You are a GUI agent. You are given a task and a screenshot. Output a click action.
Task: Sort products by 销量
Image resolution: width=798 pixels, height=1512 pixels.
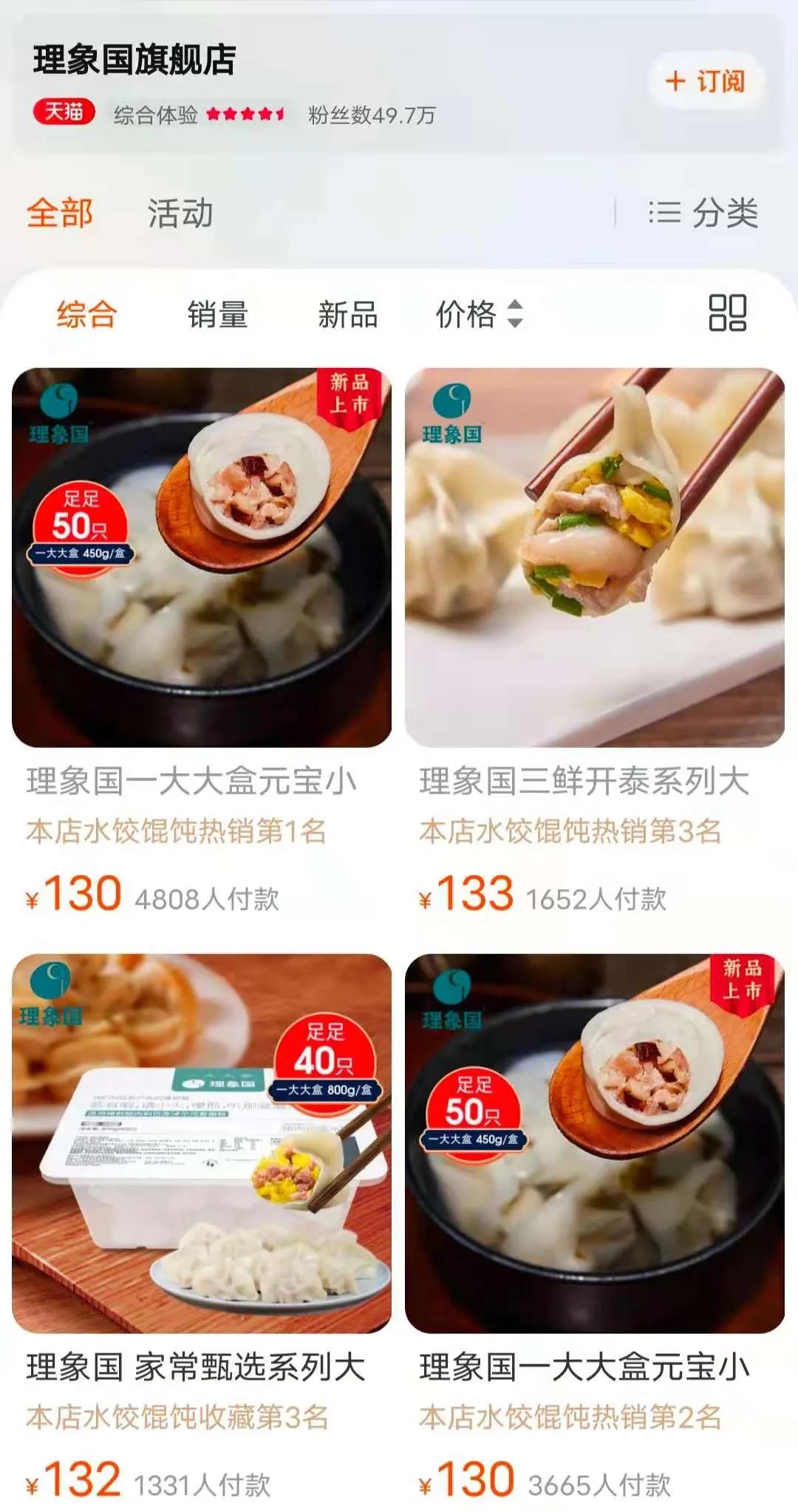tap(217, 314)
